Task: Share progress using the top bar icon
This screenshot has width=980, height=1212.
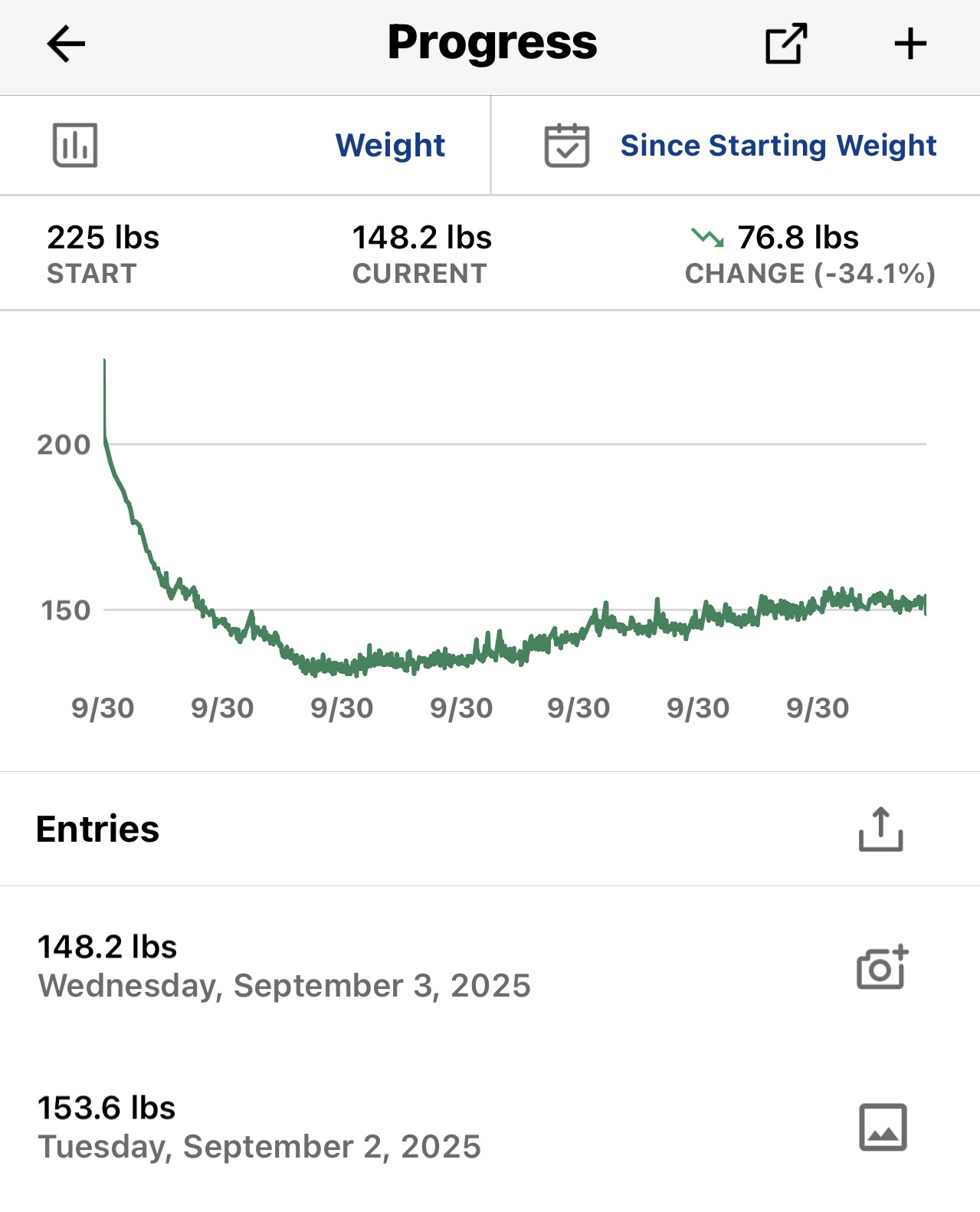Action: [786, 44]
